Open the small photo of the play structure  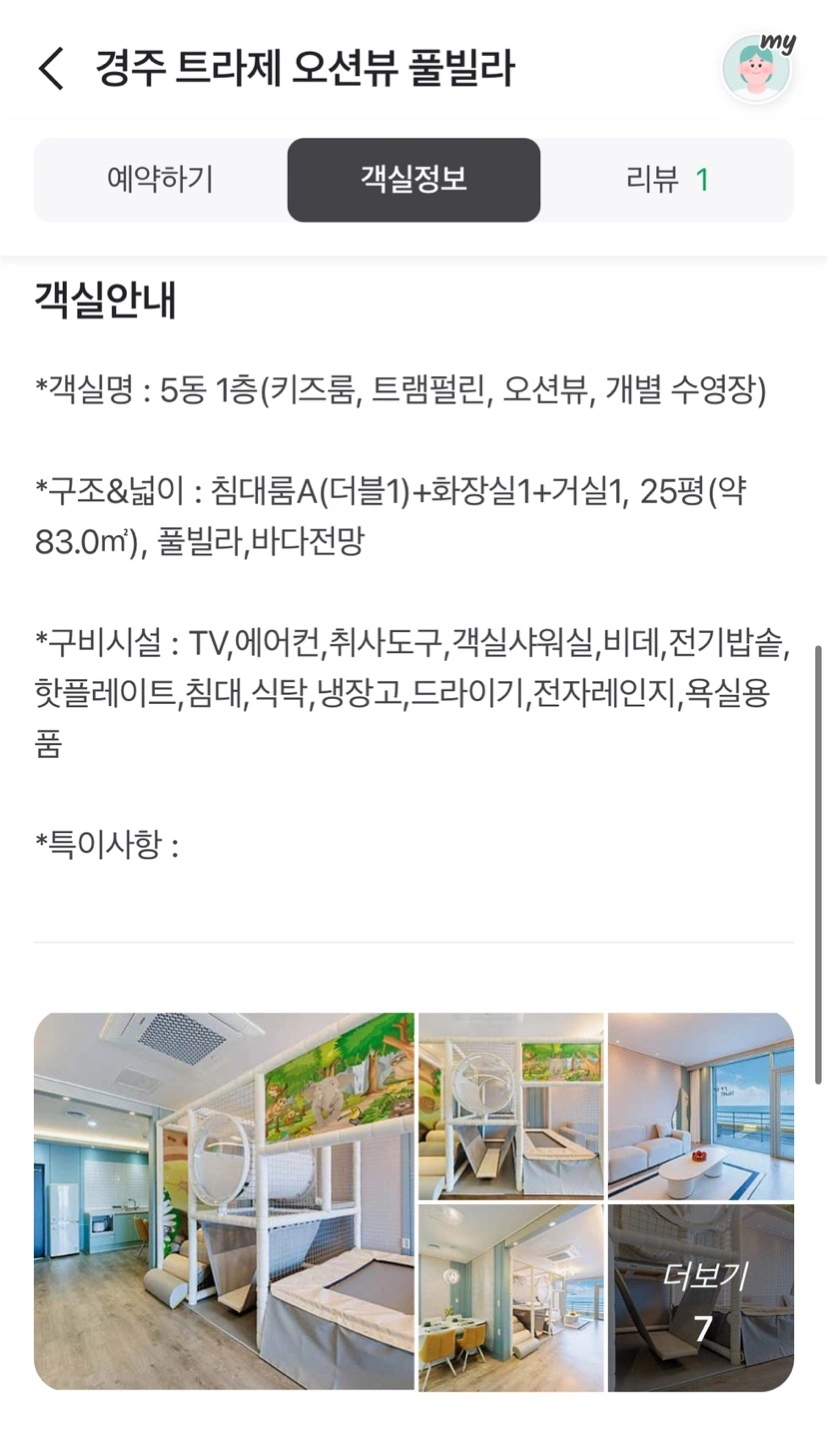click(x=511, y=1106)
